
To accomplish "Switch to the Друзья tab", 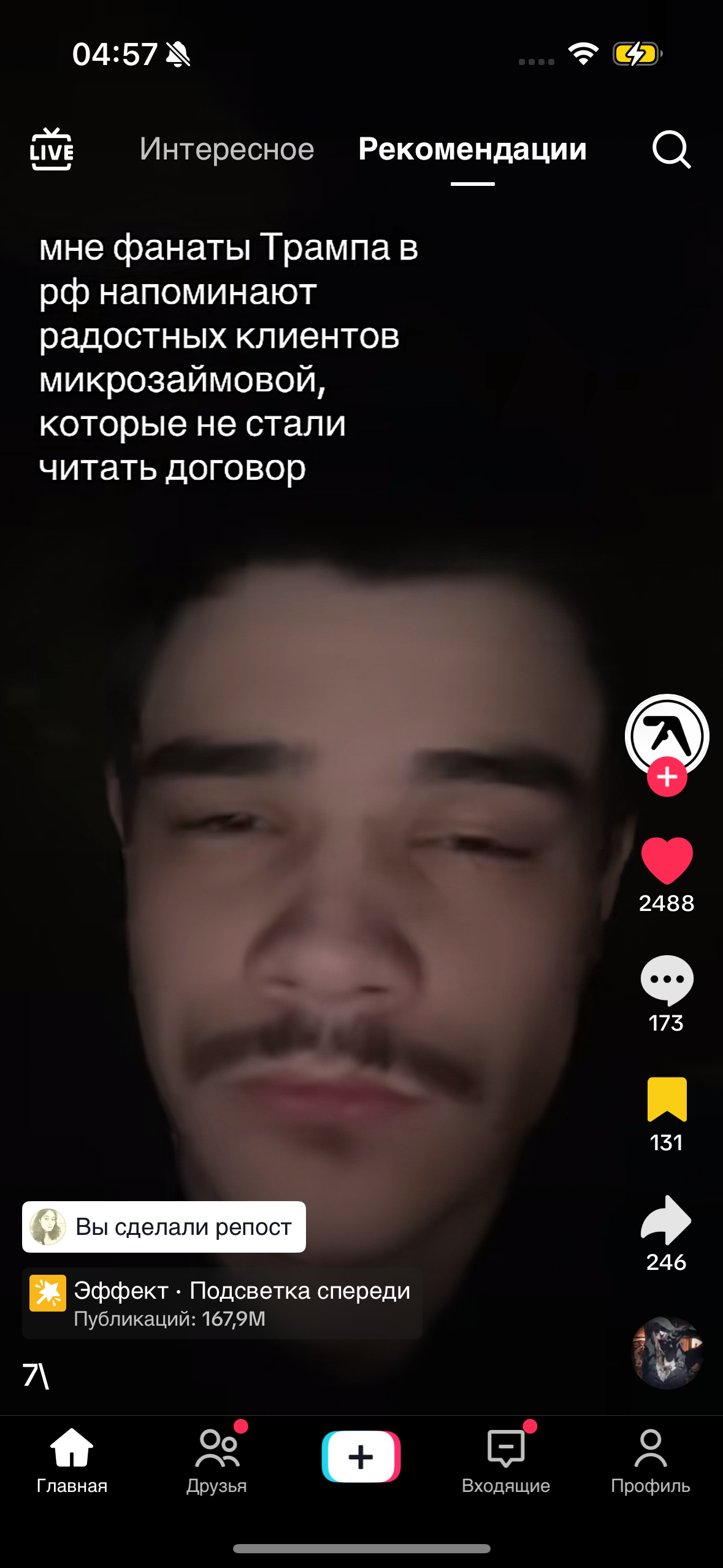I will (216, 1461).
